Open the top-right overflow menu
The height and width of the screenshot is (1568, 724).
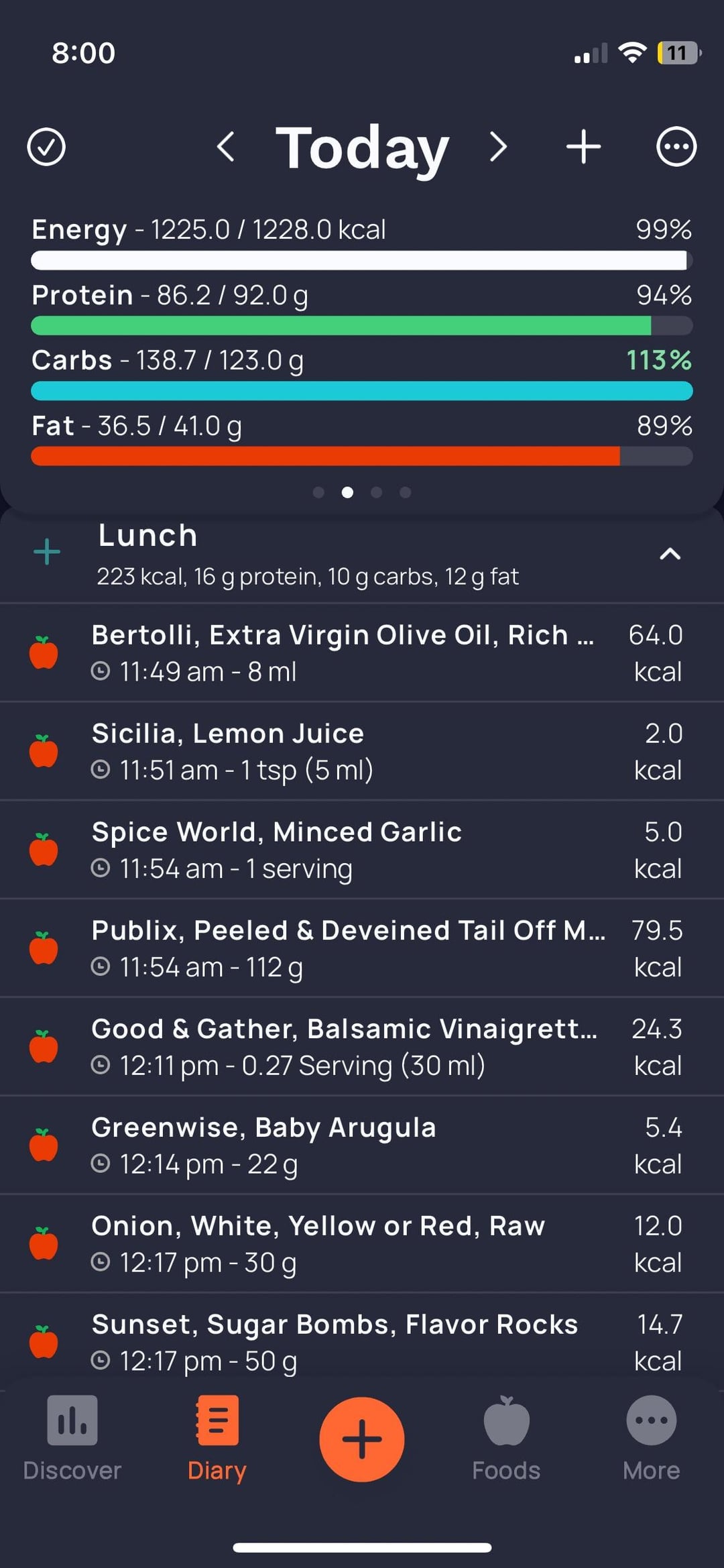click(x=676, y=147)
